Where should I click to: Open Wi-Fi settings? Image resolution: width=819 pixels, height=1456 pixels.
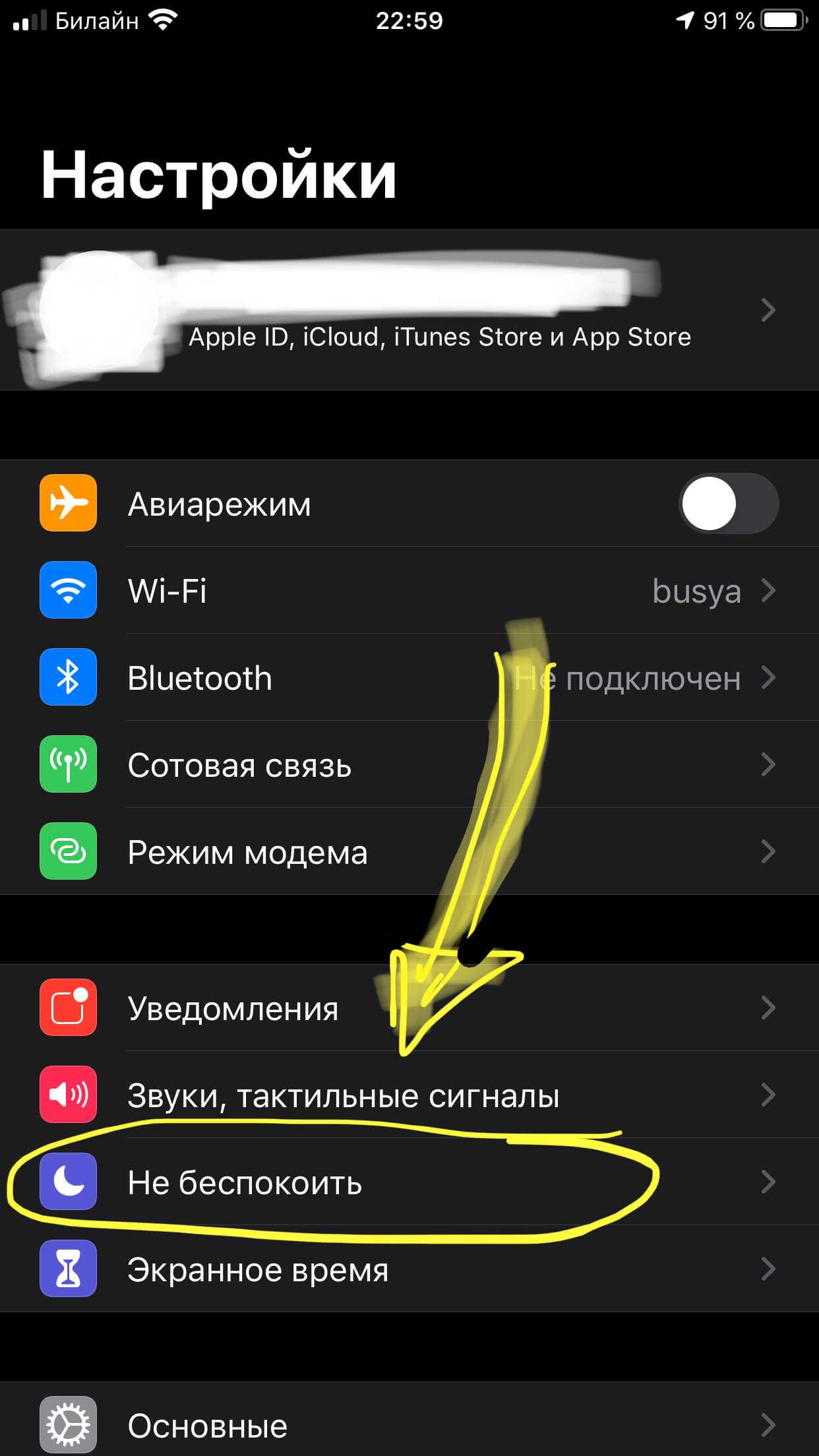409,591
